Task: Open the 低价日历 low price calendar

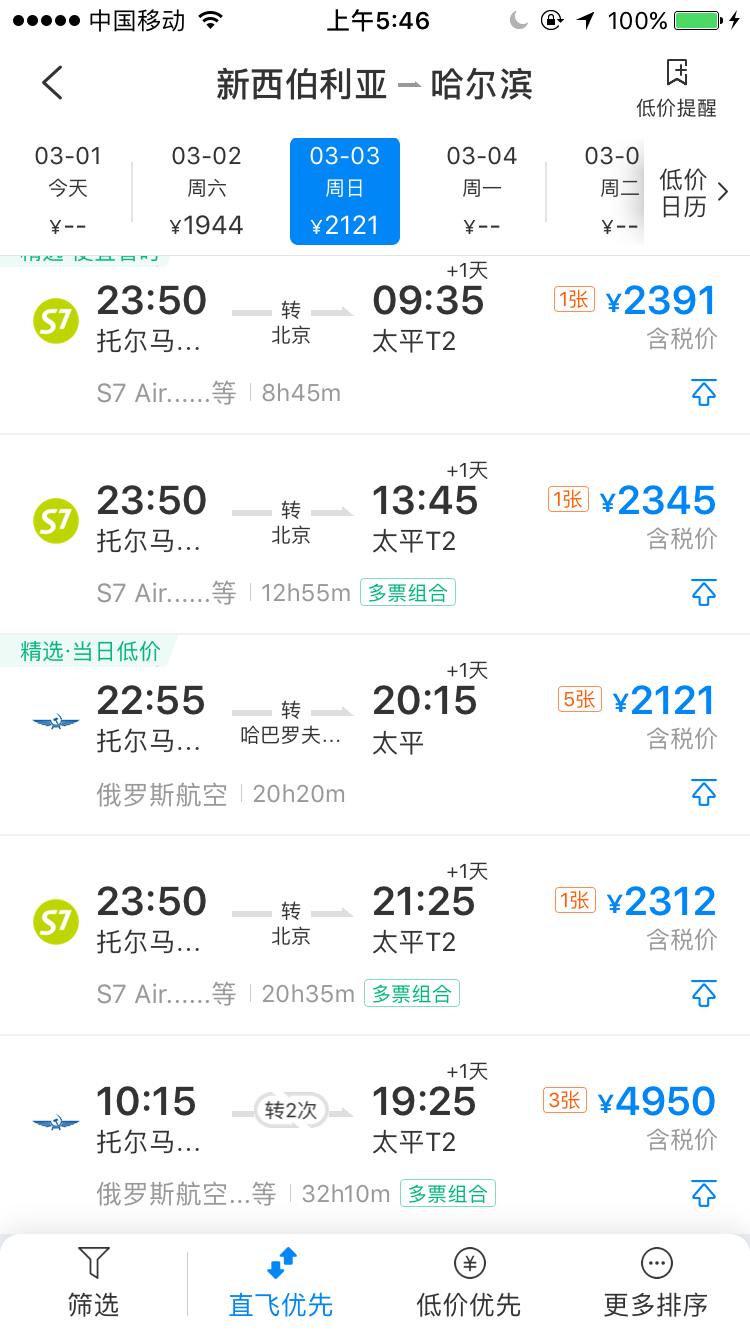Action: pos(694,192)
